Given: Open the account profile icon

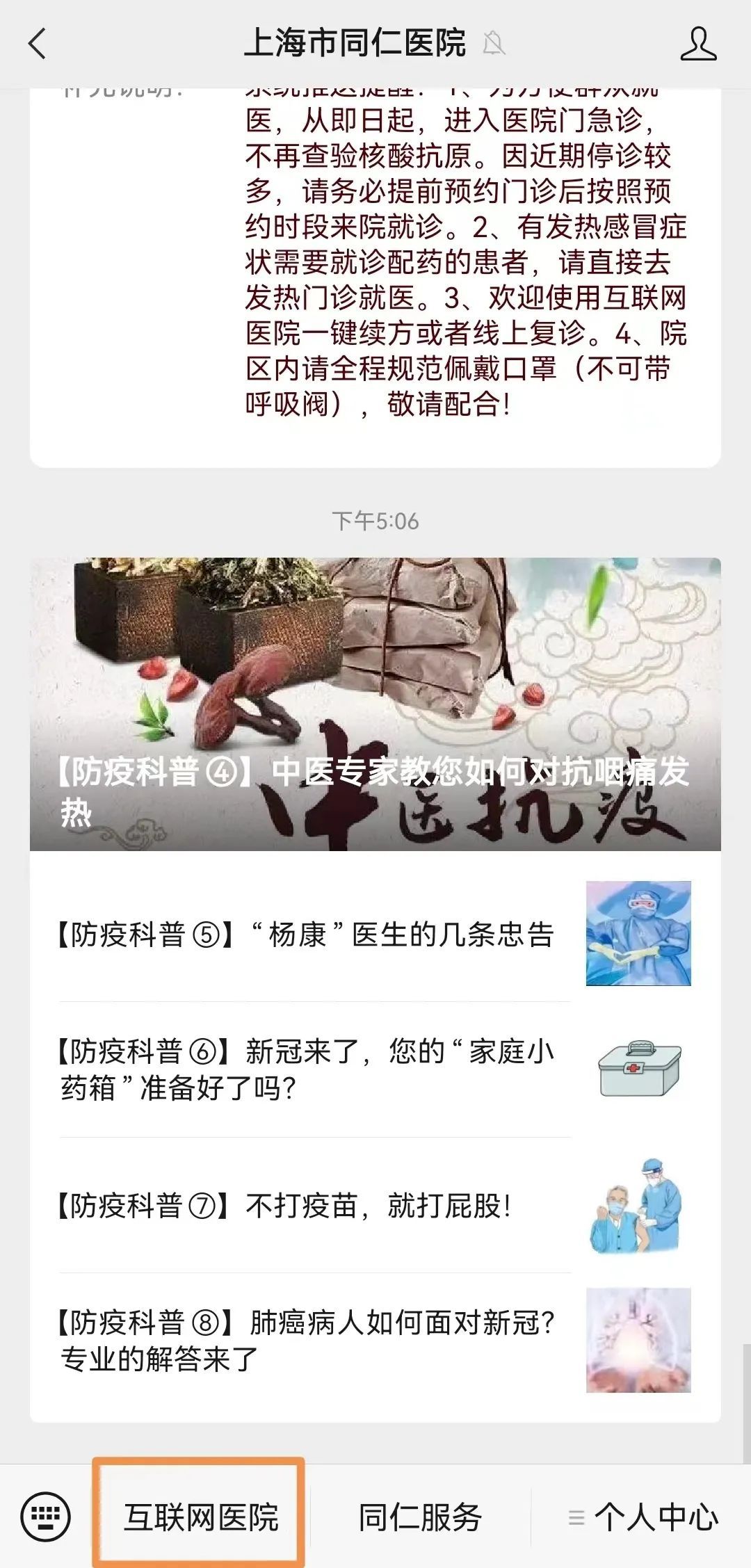Looking at the screenshot, I should pyautogui.click(x=698, y=44).
